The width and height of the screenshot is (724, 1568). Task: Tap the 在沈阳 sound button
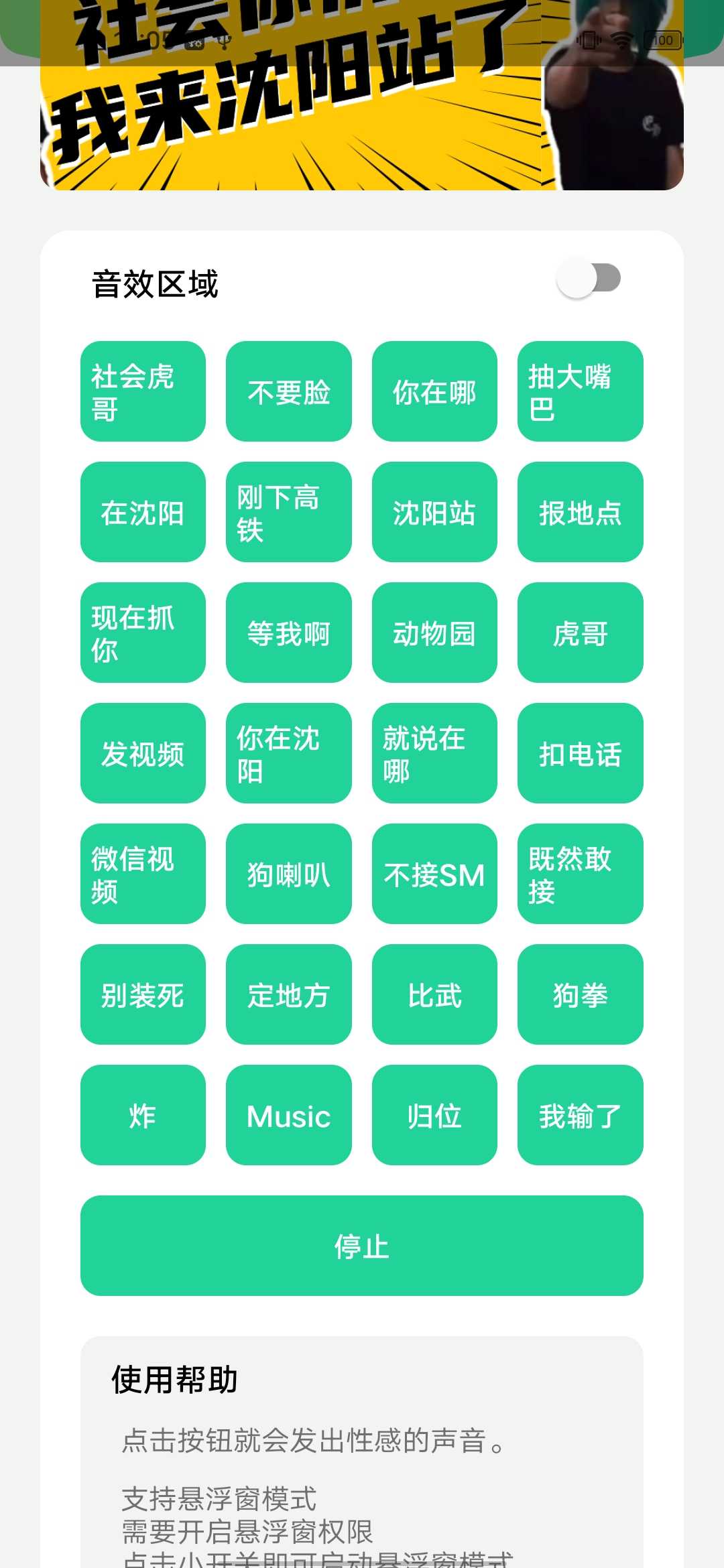coord(142,511)
